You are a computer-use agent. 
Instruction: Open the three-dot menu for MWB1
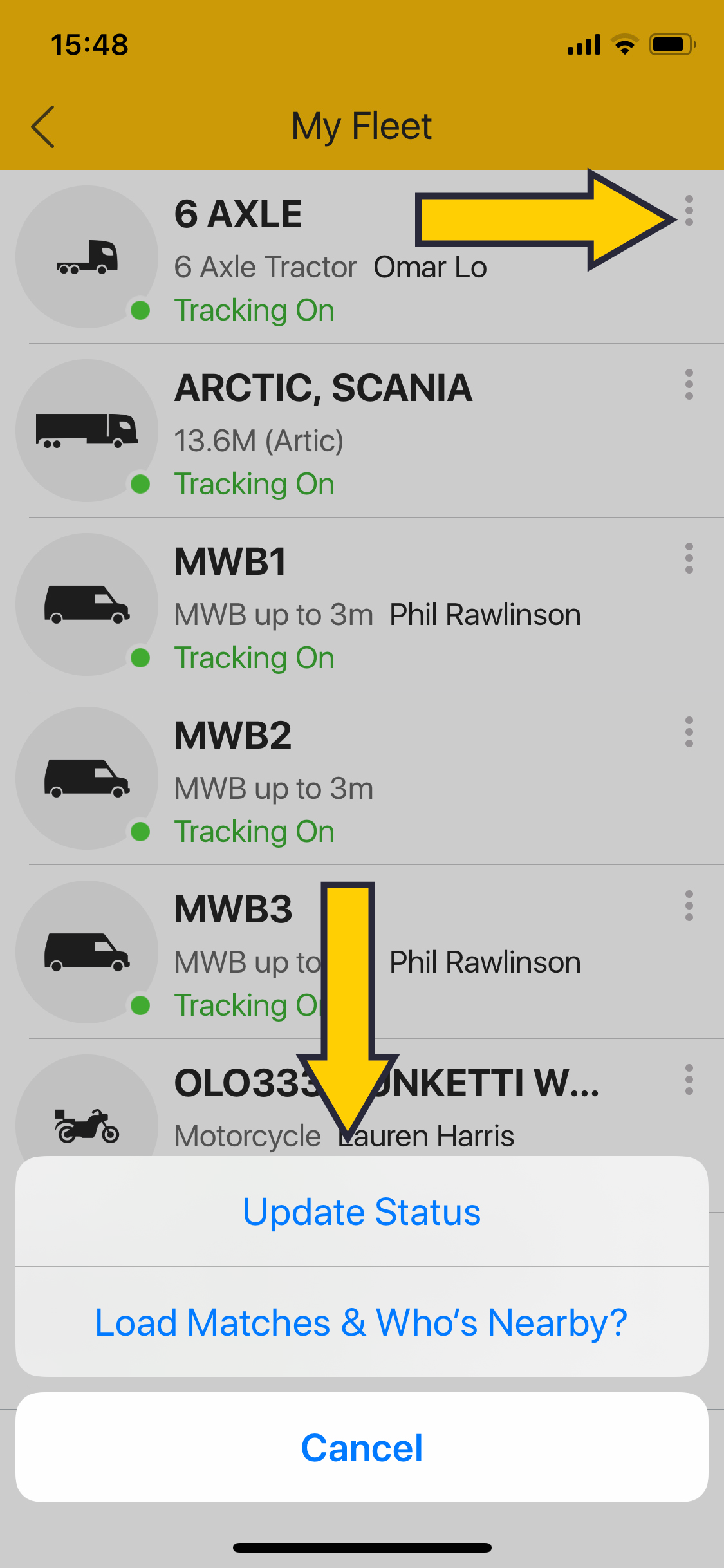coord(689,558)
